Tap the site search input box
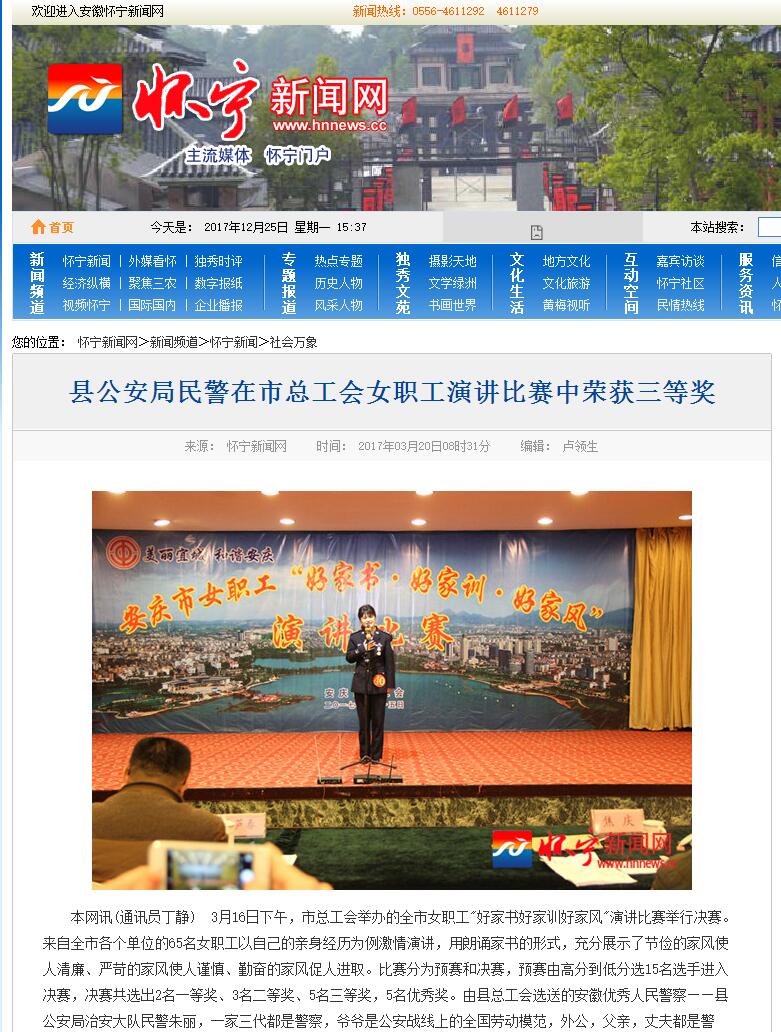Viewport: 781px width, 1032px height. pyautogui.click(x=768, y=227)
